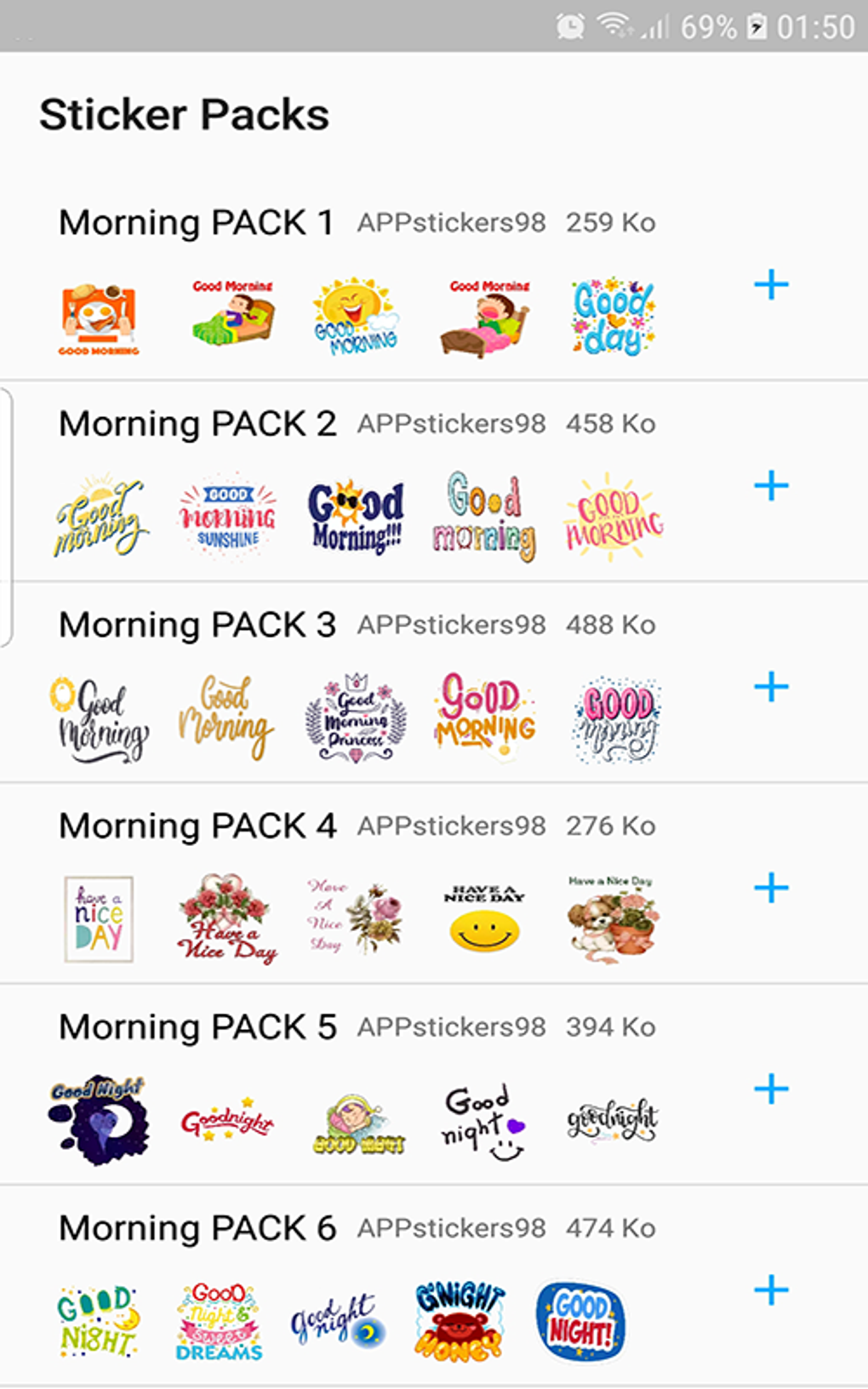The height and width of the screenshot is (1389, 868).
Task: View details of Morning PACK 4
Action: pos(197,826)
